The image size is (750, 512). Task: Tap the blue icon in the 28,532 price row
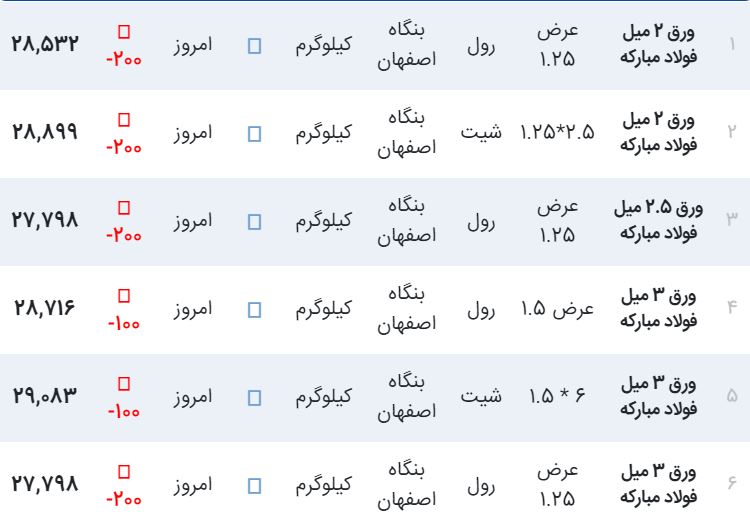pos(255,47)
